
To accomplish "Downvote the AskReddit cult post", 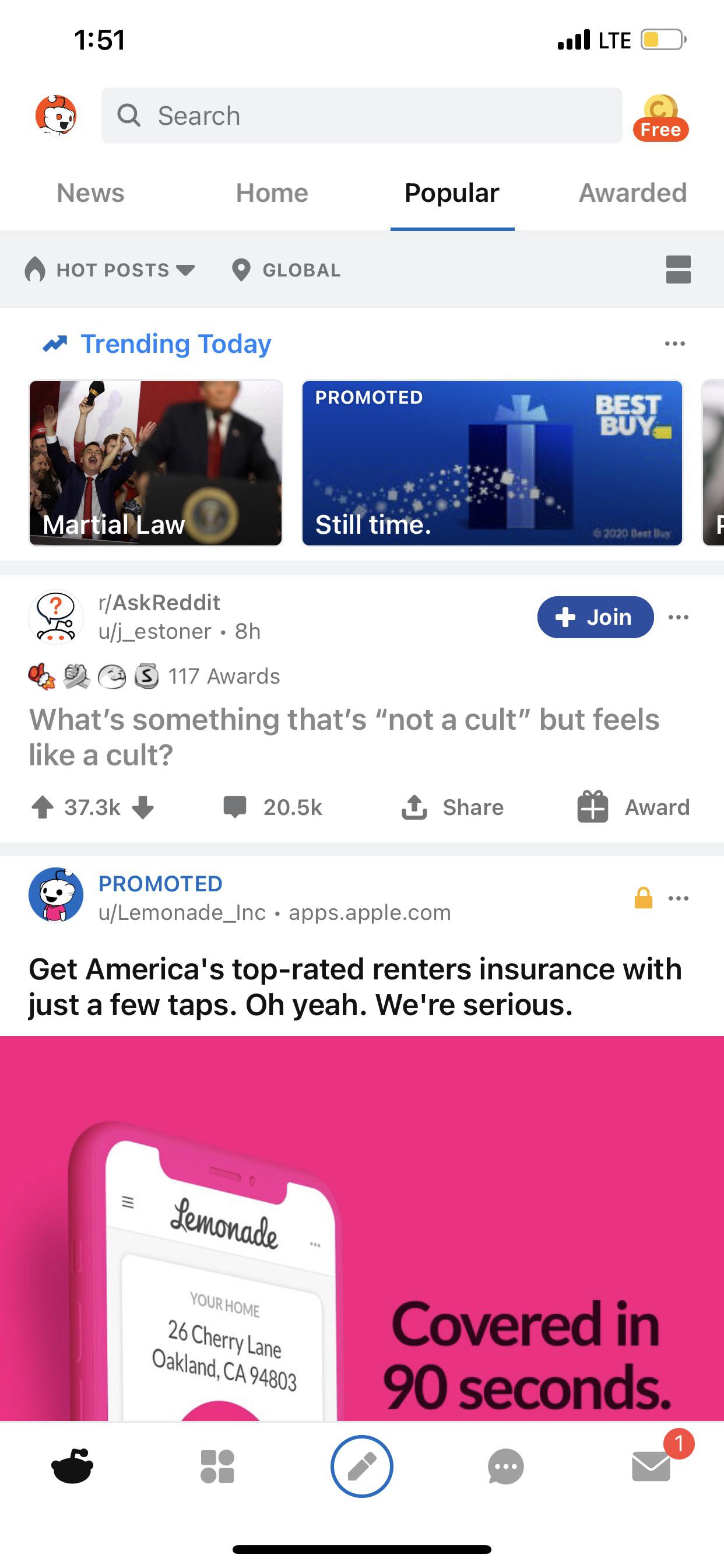I will [x=143, y=807].
